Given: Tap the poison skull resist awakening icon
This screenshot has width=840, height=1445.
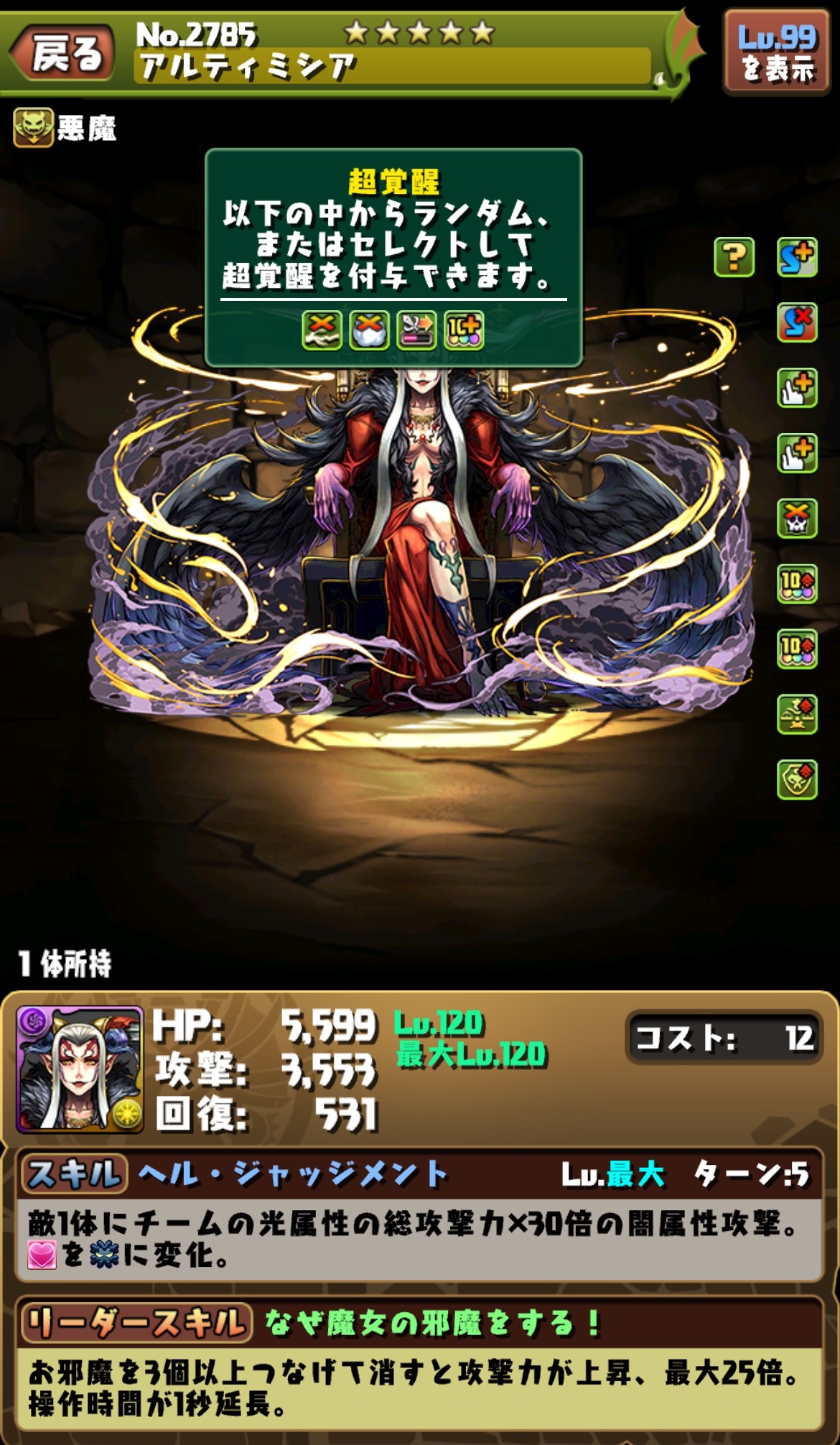Looking at the screenshot, I should point(797,519).
